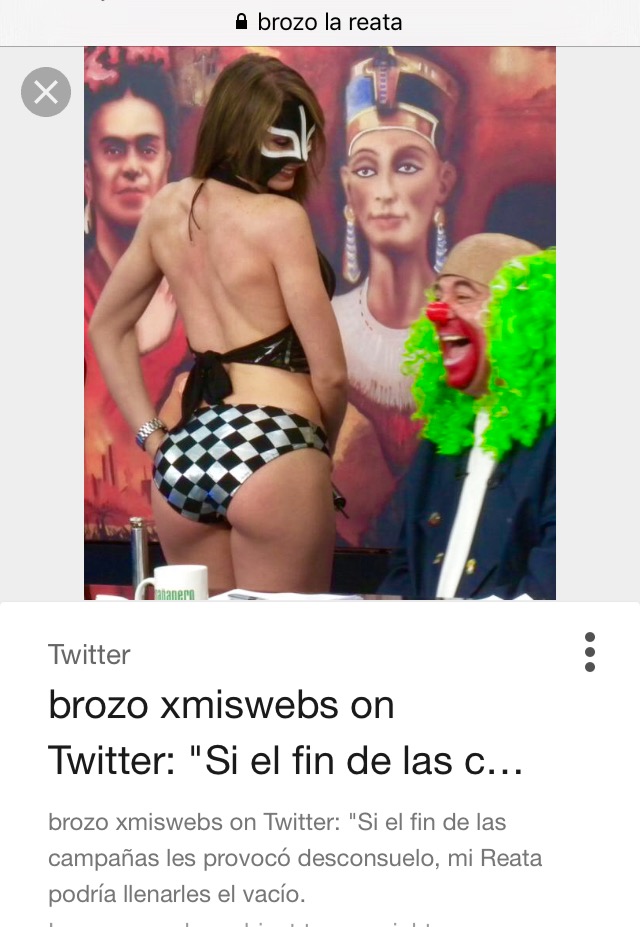Viewport: 640px width, 927px height.
Task: Close the image preview
Action: [46, 92]
